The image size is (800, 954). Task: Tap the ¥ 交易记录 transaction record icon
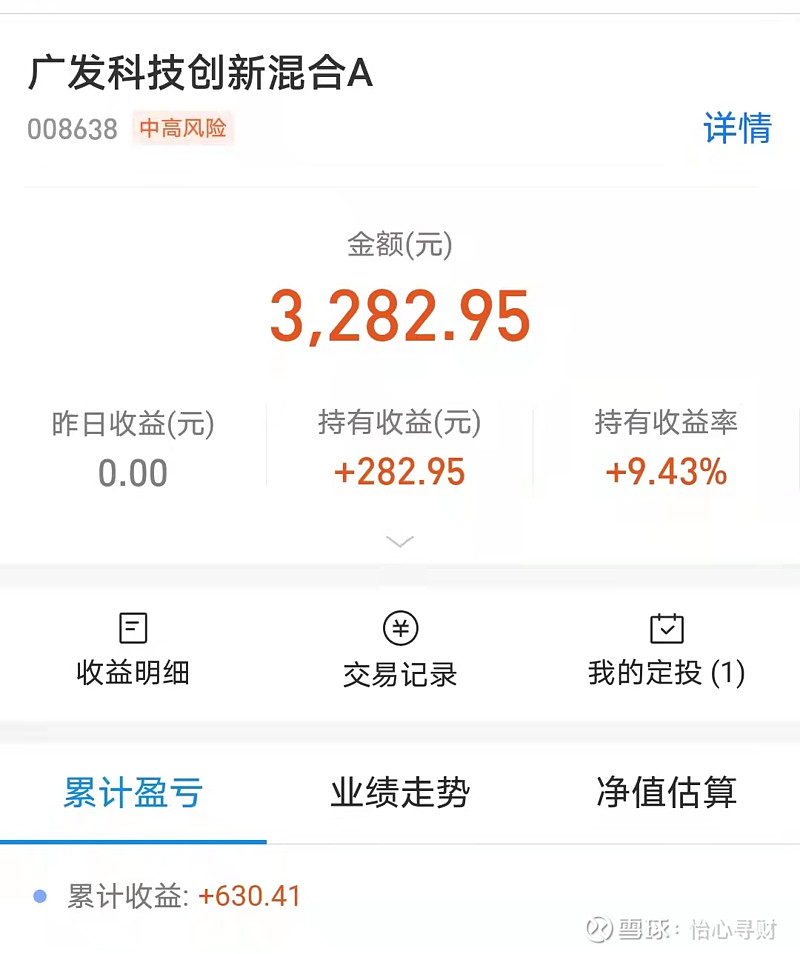(399, 648)
